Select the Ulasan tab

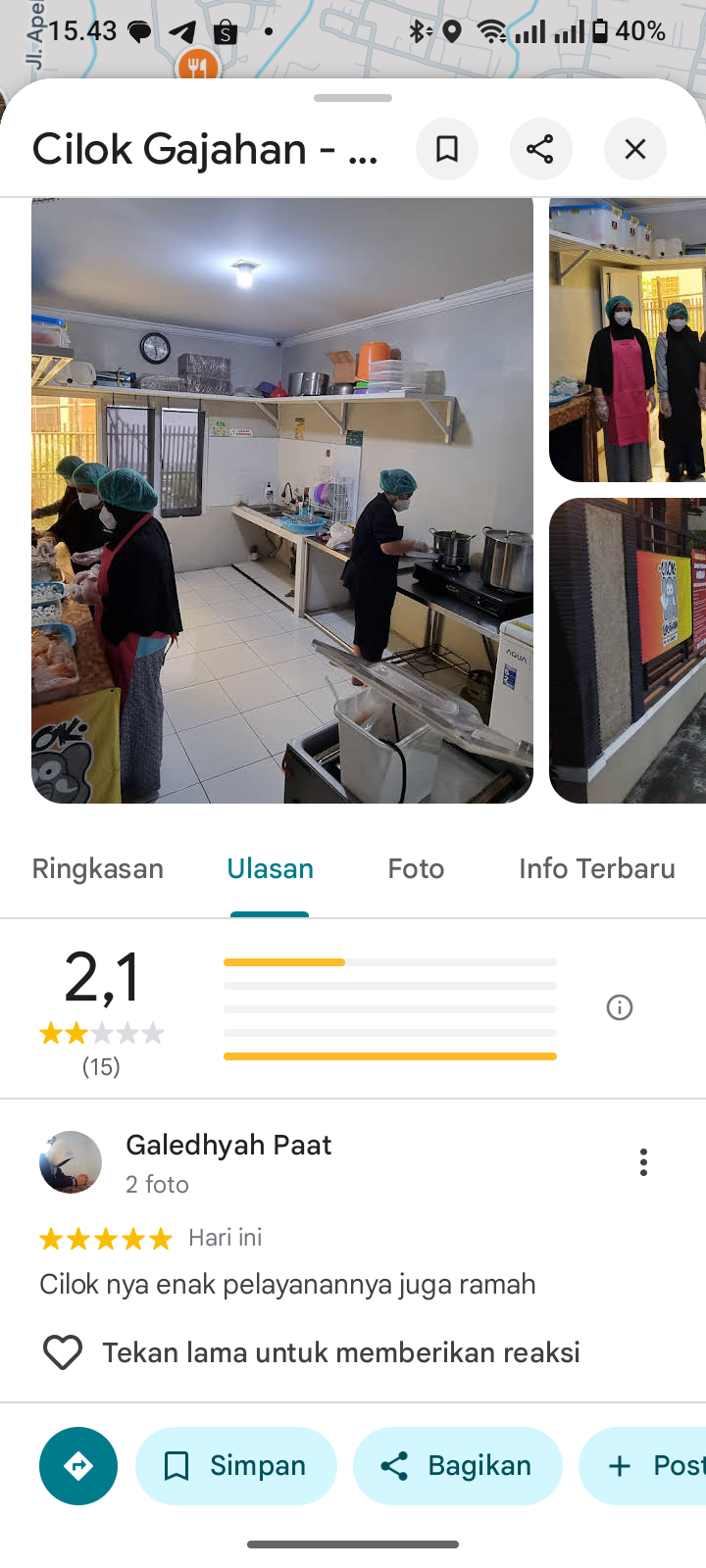pos(270,869)
